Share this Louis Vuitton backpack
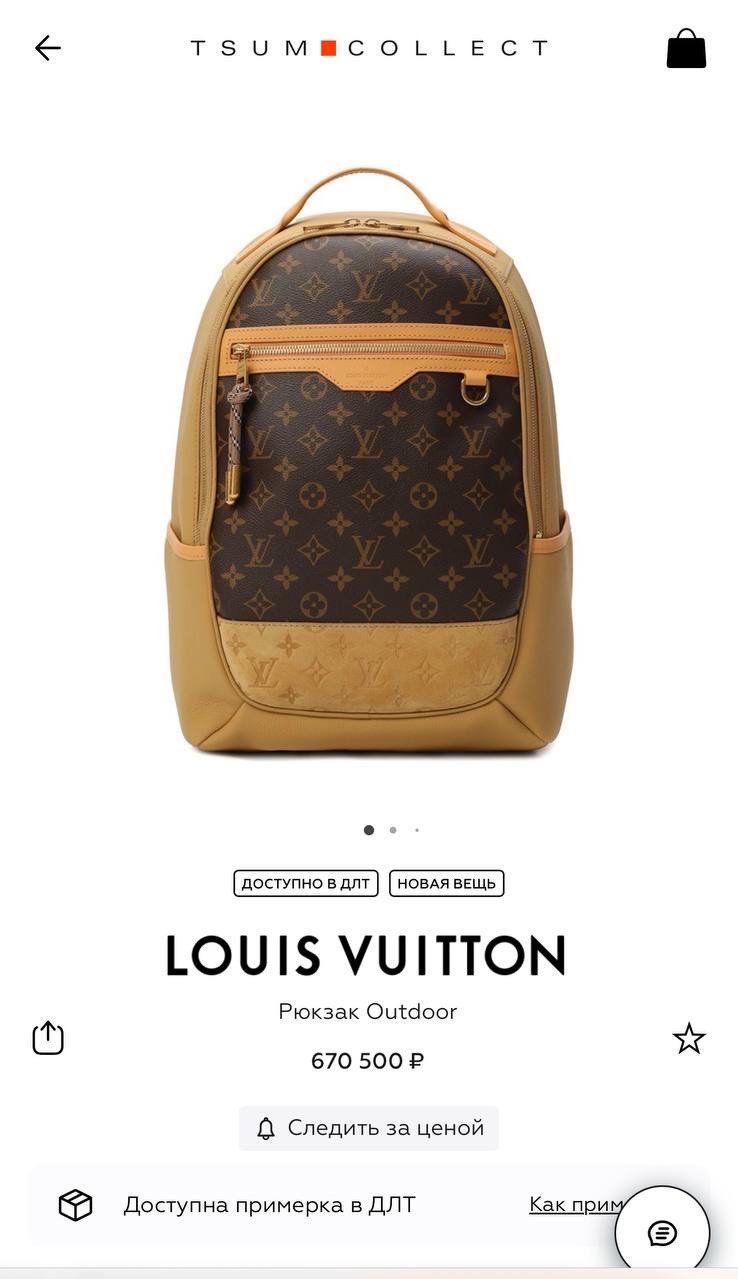This screenshot has height=1279, width=738. point(48,1038)
